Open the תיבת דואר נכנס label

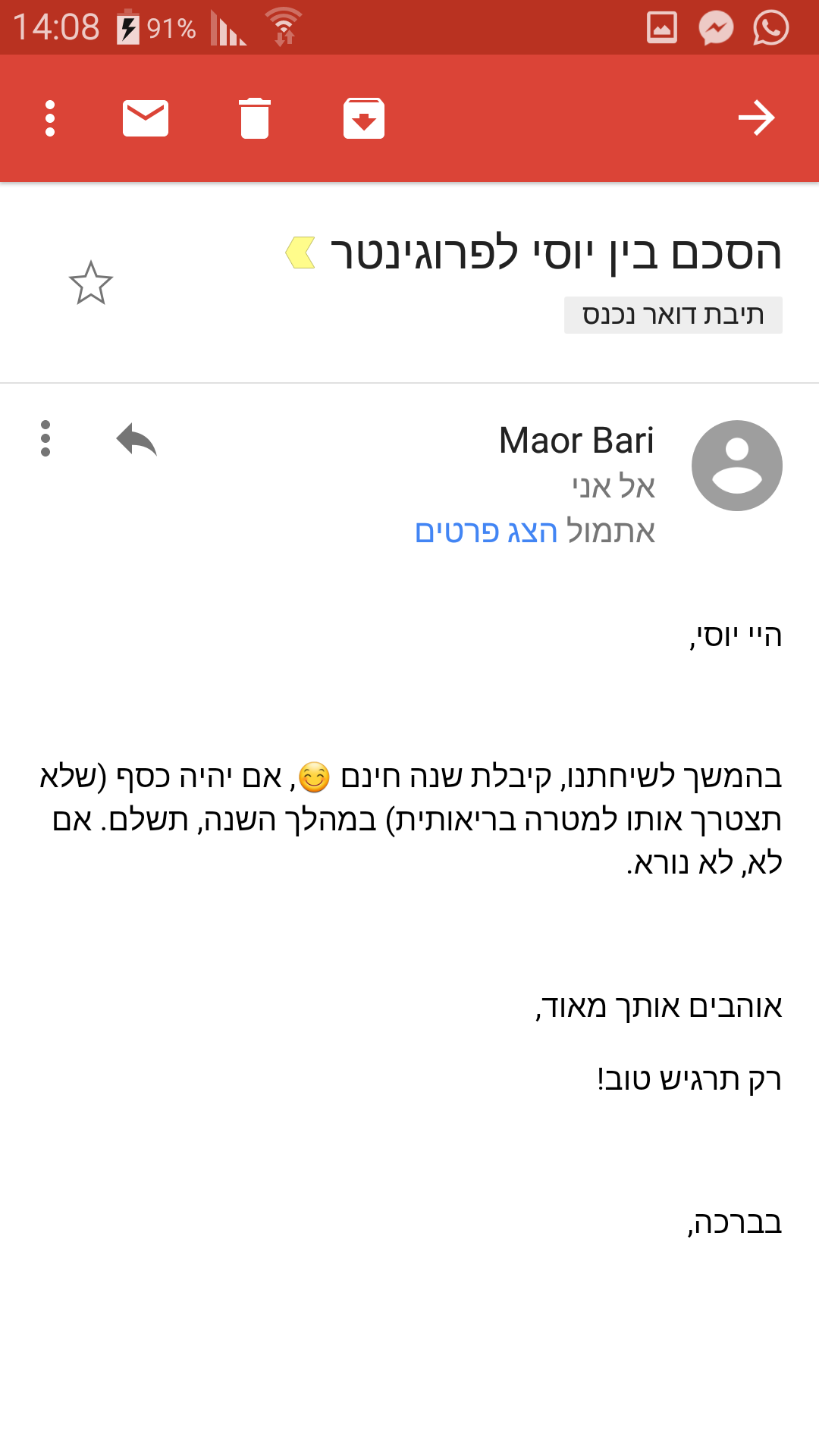pyautogui.click(x=673, y=315)
